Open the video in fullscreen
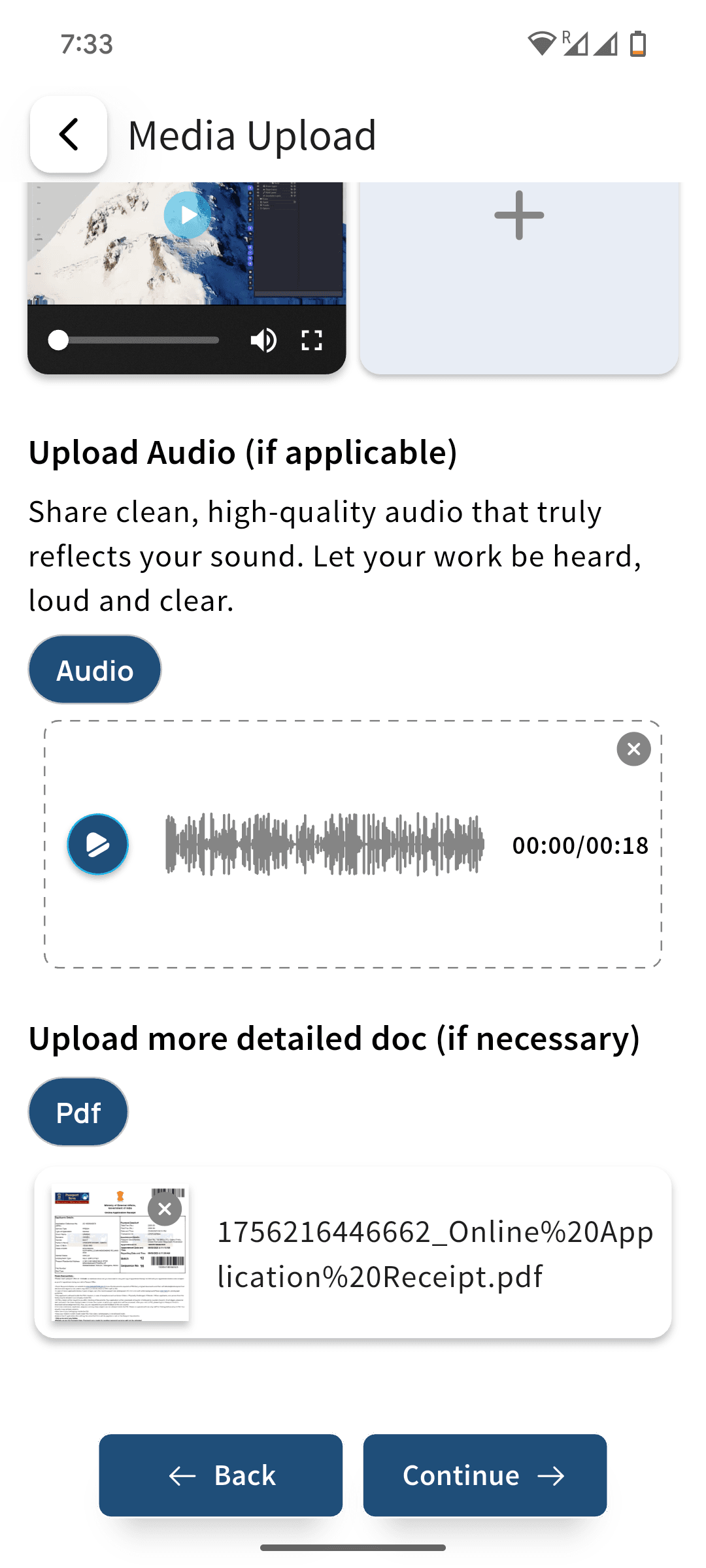Screen dimensions: 706x1568 click(312, 340)
